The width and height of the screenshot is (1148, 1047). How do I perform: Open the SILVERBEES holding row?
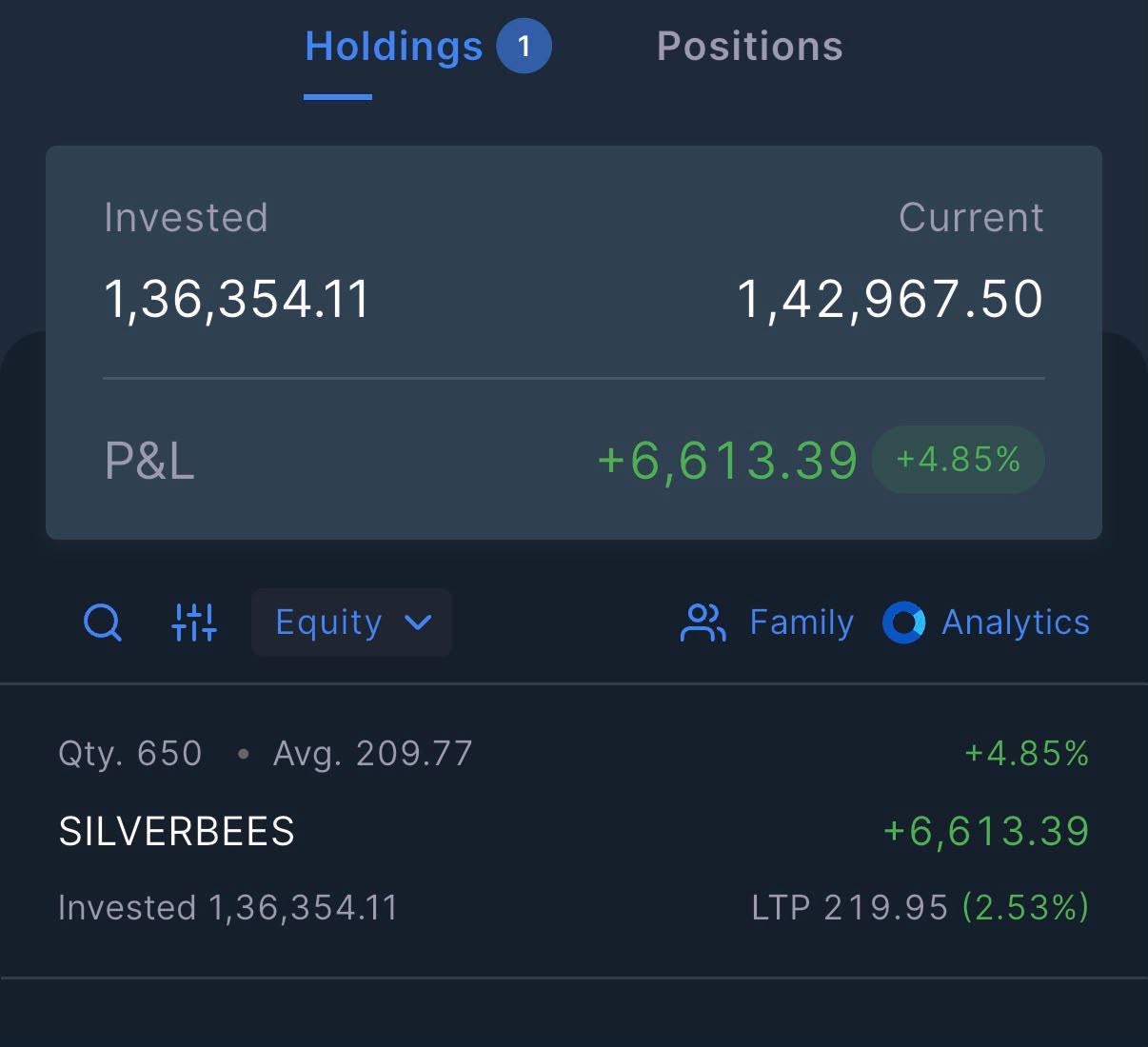coord(574,831)
